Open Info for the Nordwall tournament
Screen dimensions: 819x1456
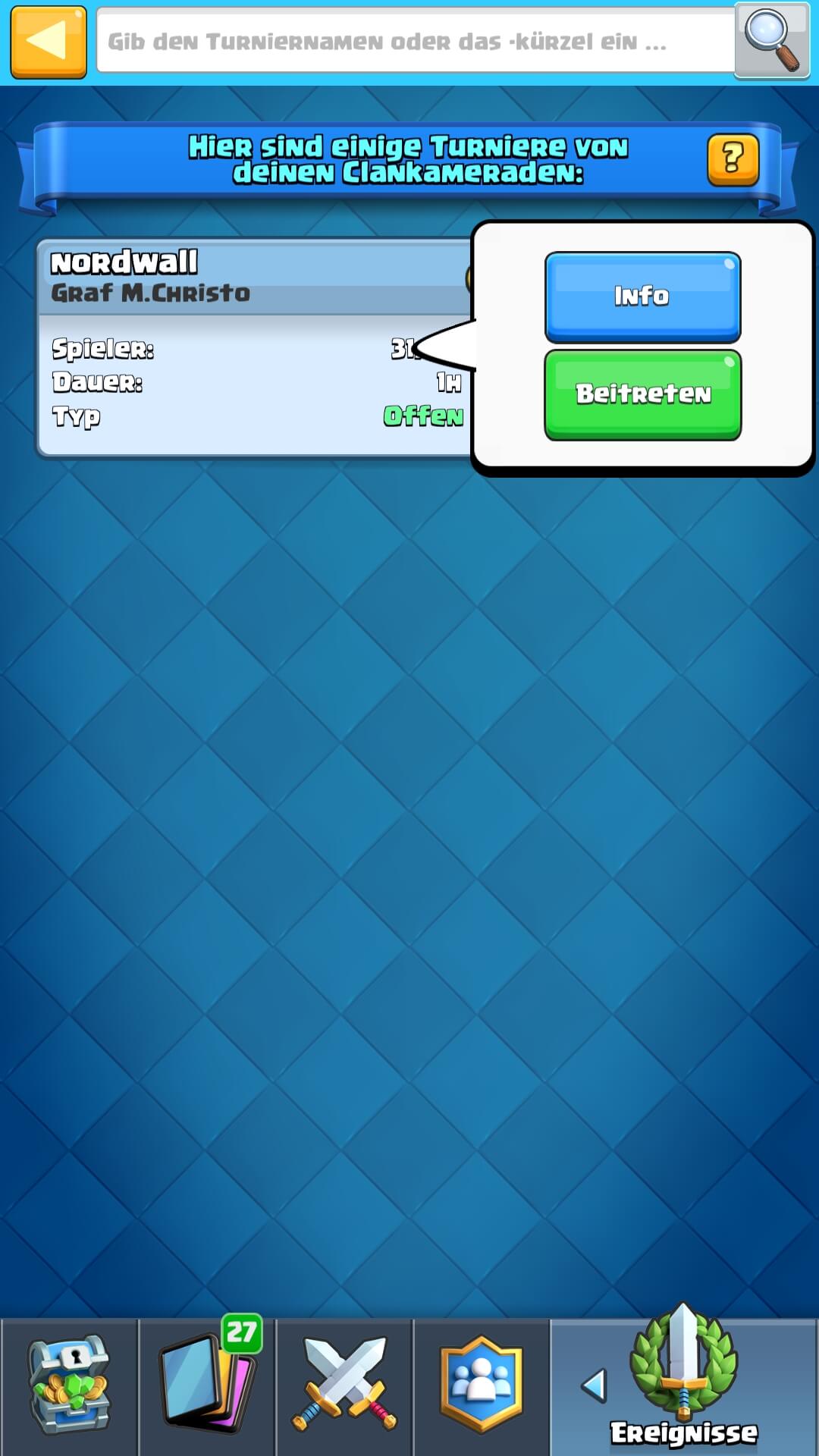pyautogui.click(x=642, y=297)
